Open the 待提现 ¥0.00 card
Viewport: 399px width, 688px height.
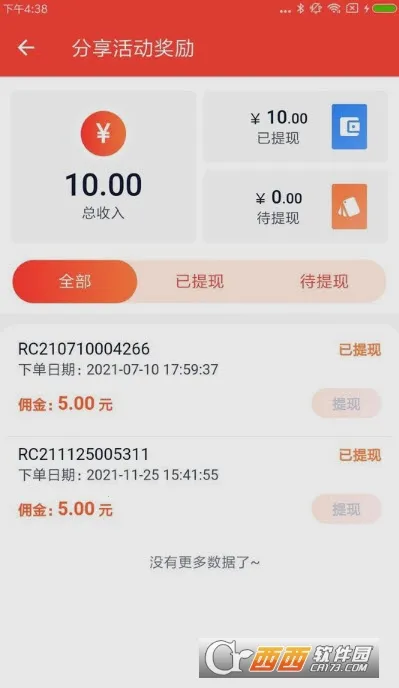tap(295, 207)
